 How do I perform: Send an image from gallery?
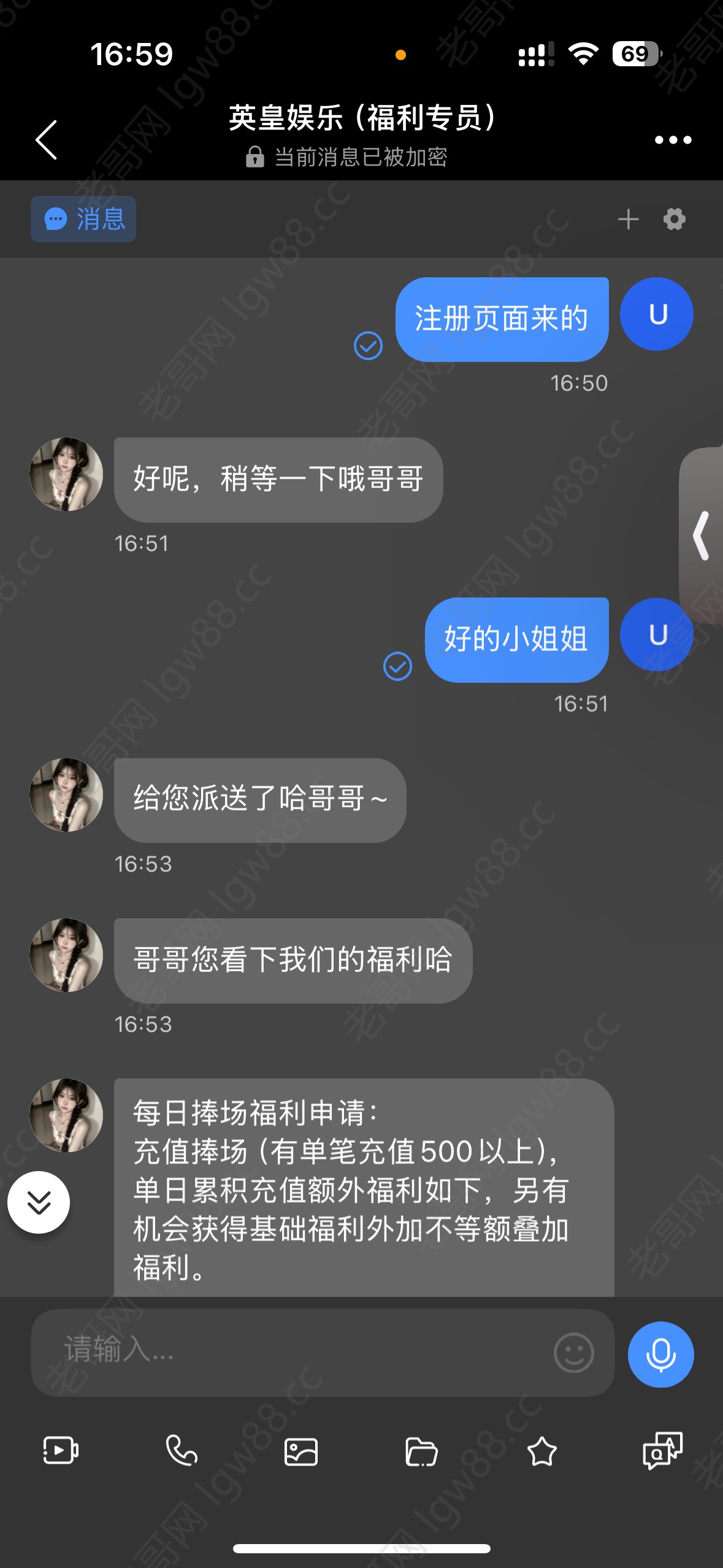301,1452
